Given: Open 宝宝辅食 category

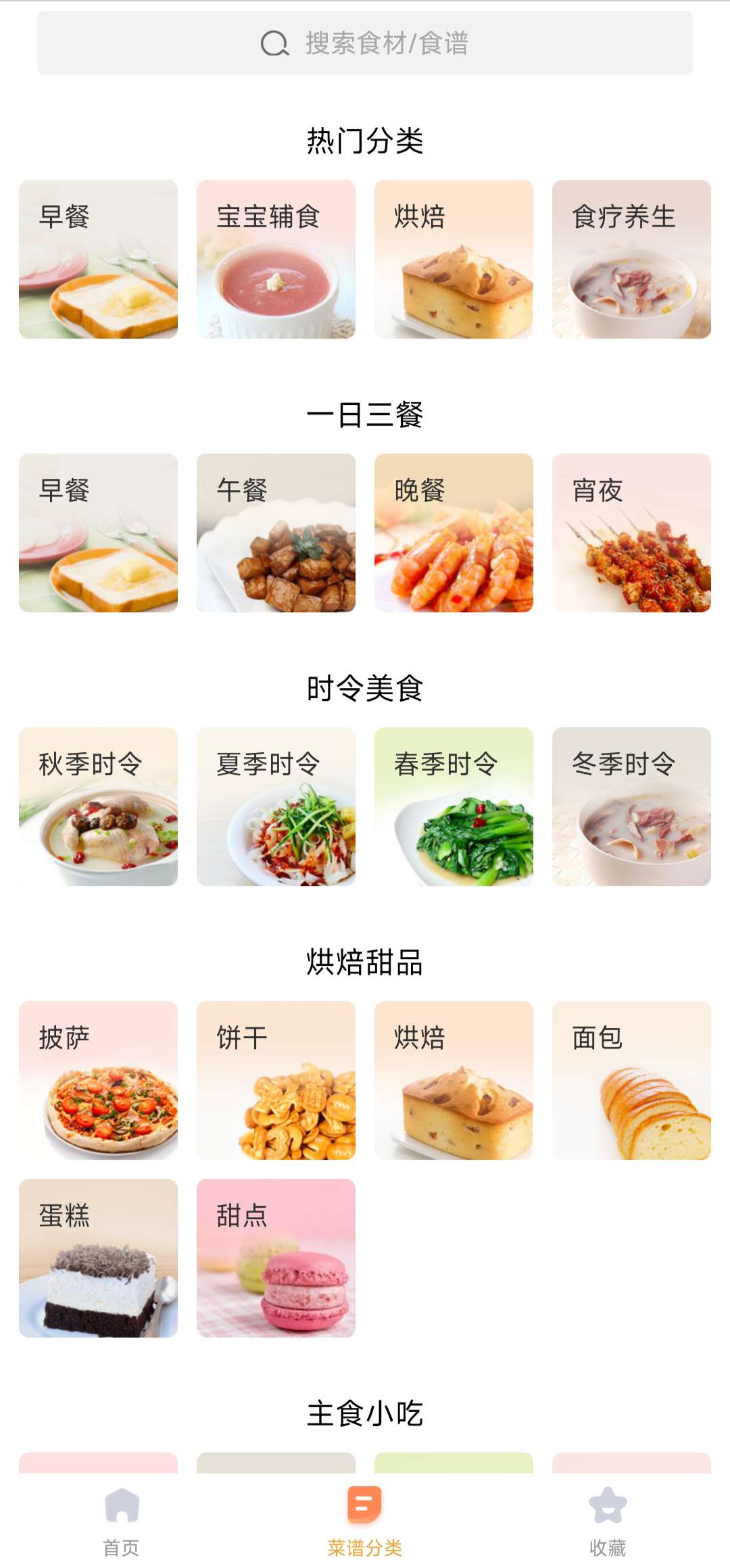Looking at the screenshot, I should (x=276, y=260).
